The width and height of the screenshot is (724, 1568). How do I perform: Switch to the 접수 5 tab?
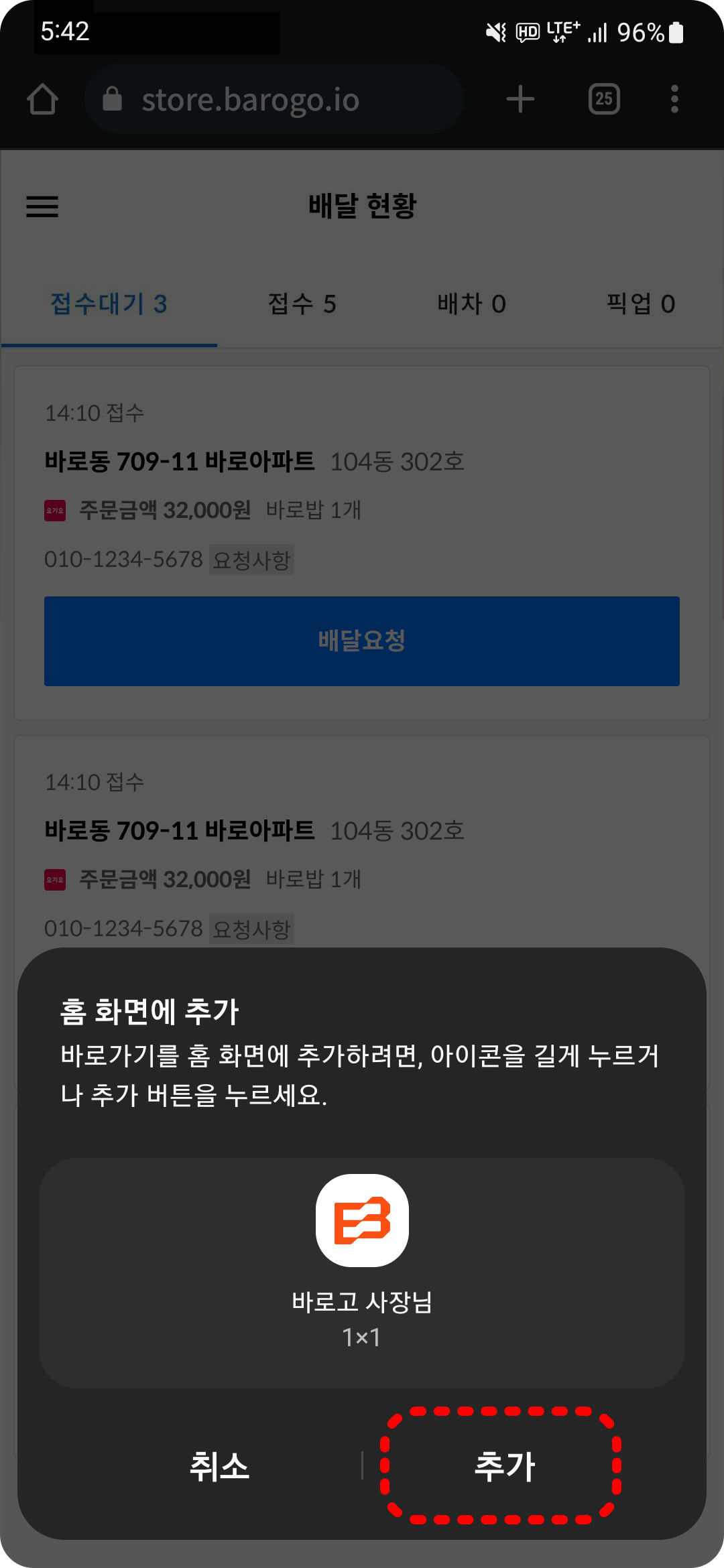tap(302, 304)
